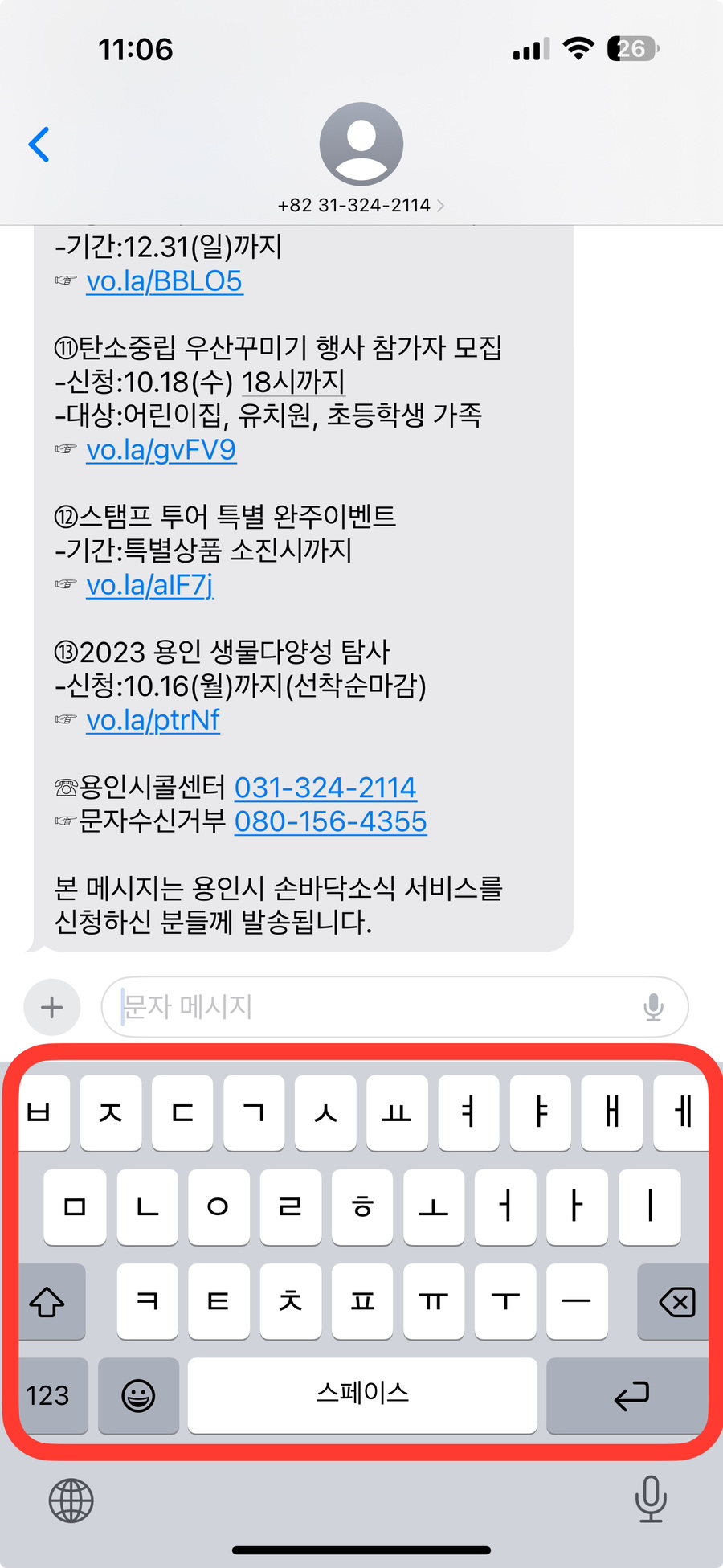
Task: Tap the 스페이스 space bar
Action: pos(362,1395)
